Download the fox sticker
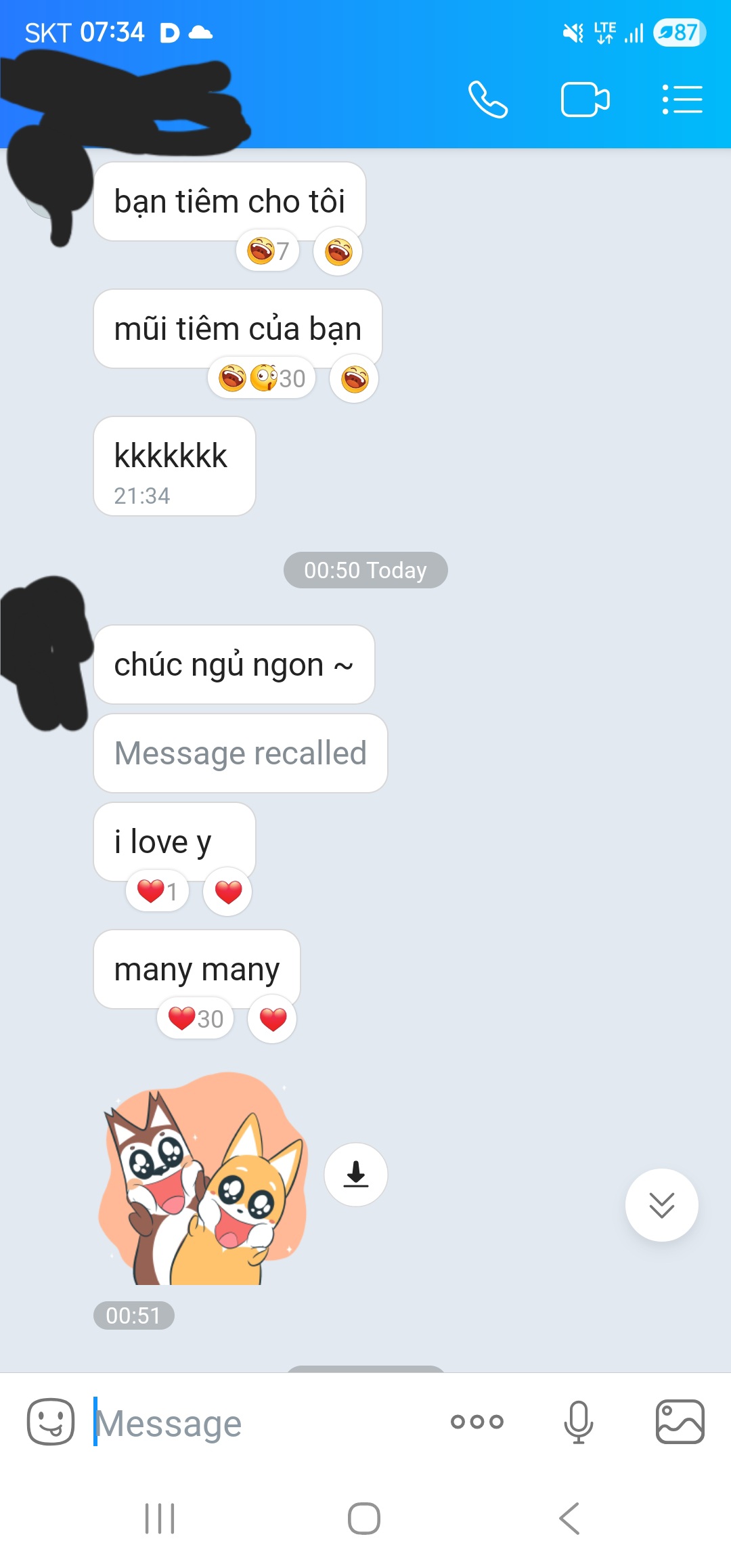This screenshot has height=1568, width=731. 356,1174
